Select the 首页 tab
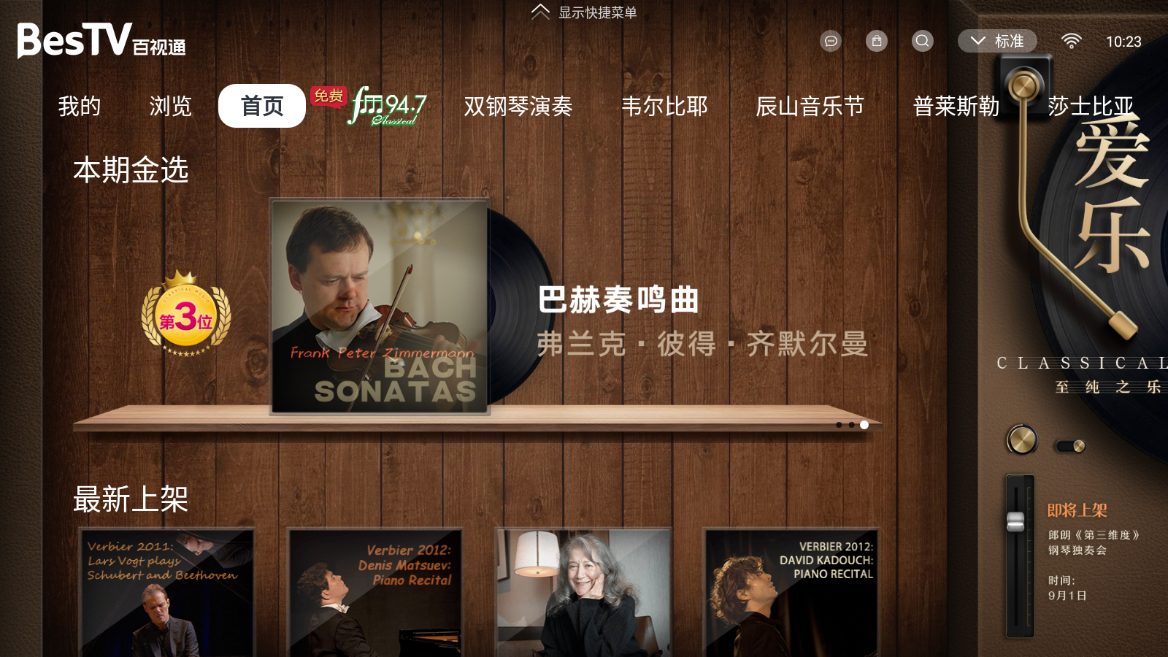The height and width of the screenshot is (657, 1168). (262, 106)
